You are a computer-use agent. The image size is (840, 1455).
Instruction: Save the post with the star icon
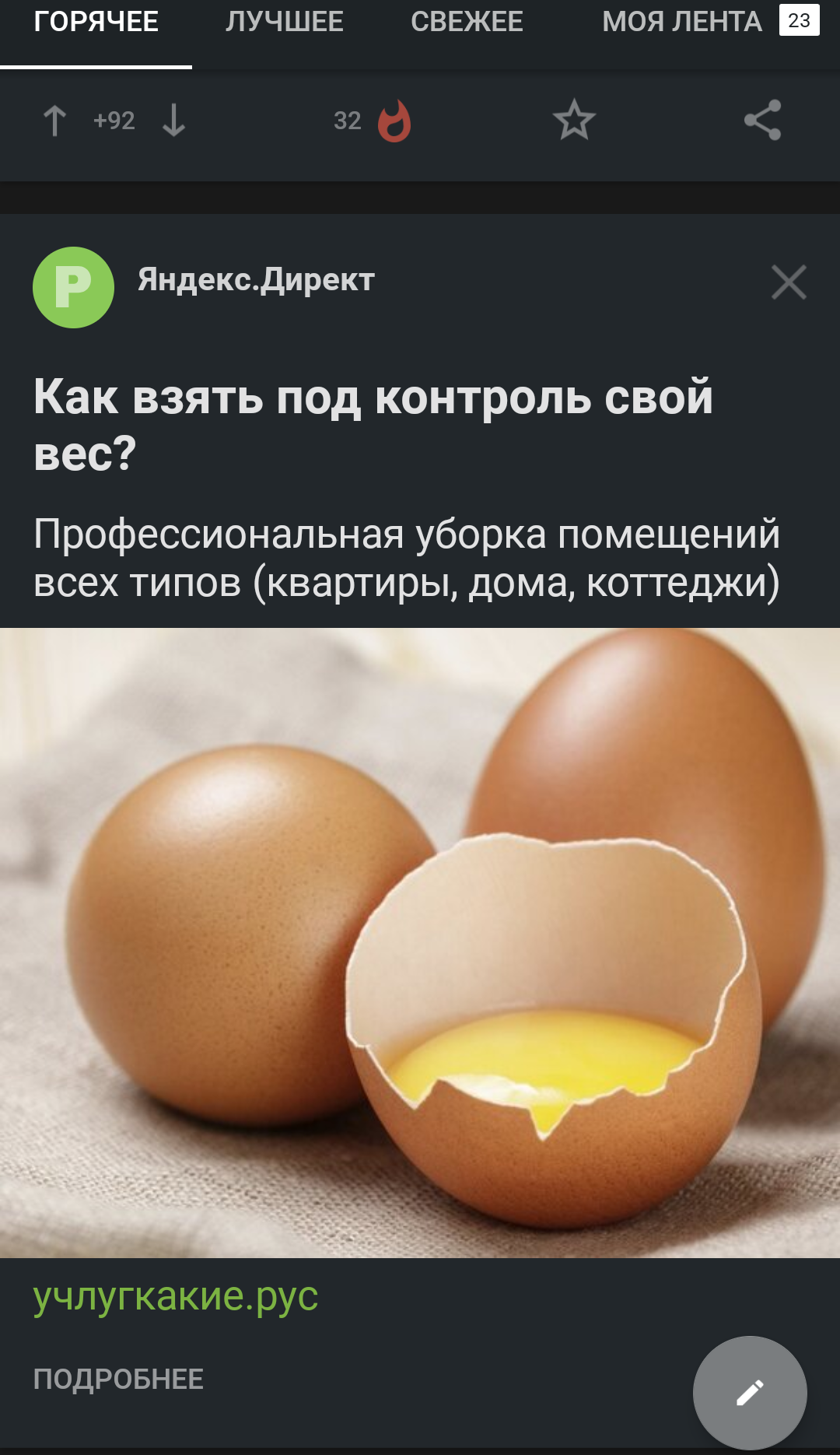click(x=574, y=121)
